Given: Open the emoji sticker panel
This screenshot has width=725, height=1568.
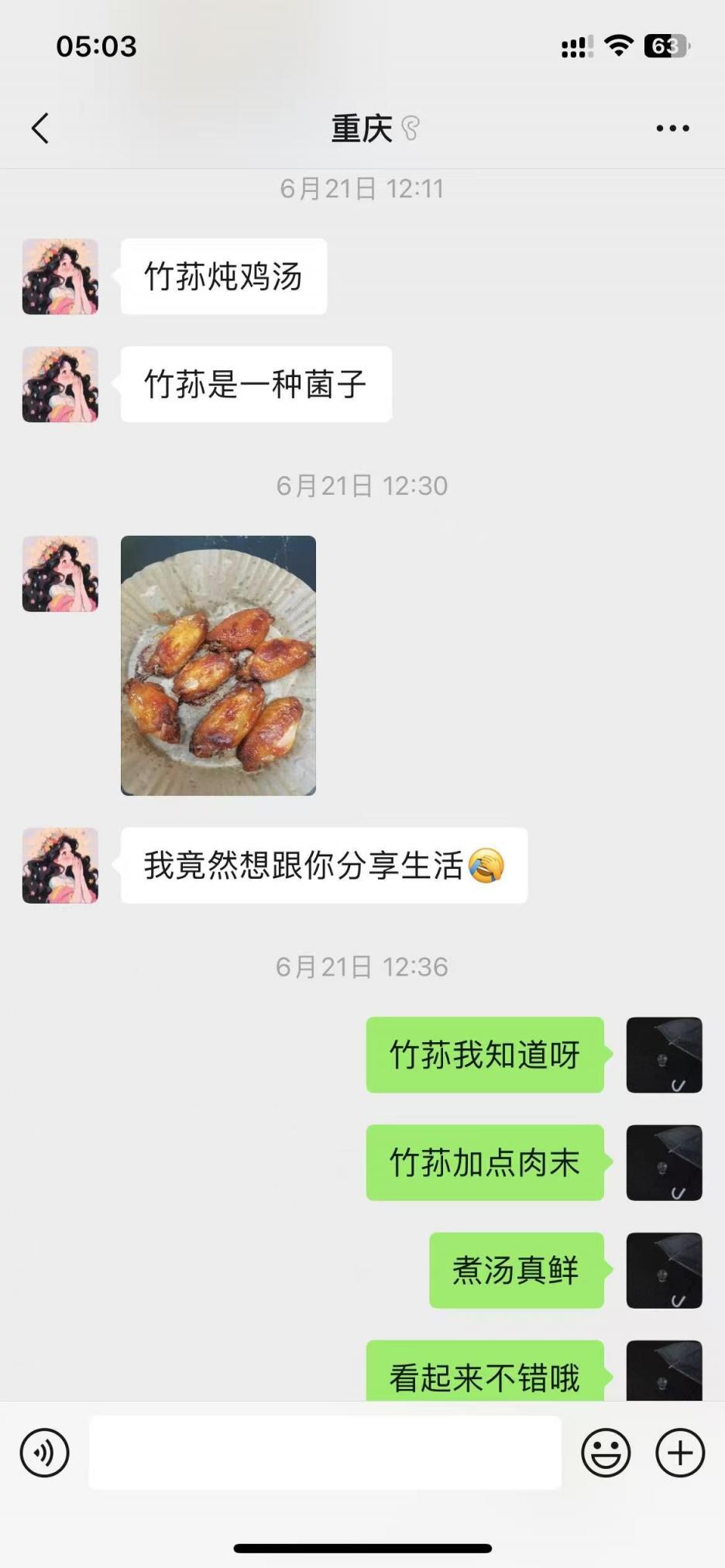Looking at the screenshot, I should click(x=606, y=1453).
